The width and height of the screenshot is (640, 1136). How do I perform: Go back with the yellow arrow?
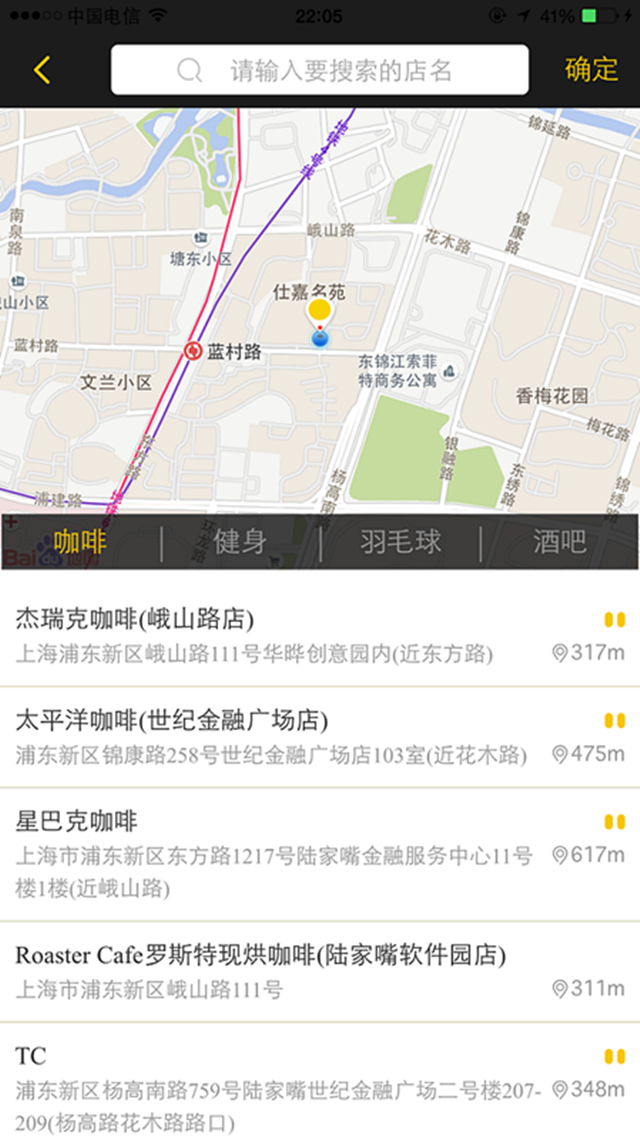42,70
